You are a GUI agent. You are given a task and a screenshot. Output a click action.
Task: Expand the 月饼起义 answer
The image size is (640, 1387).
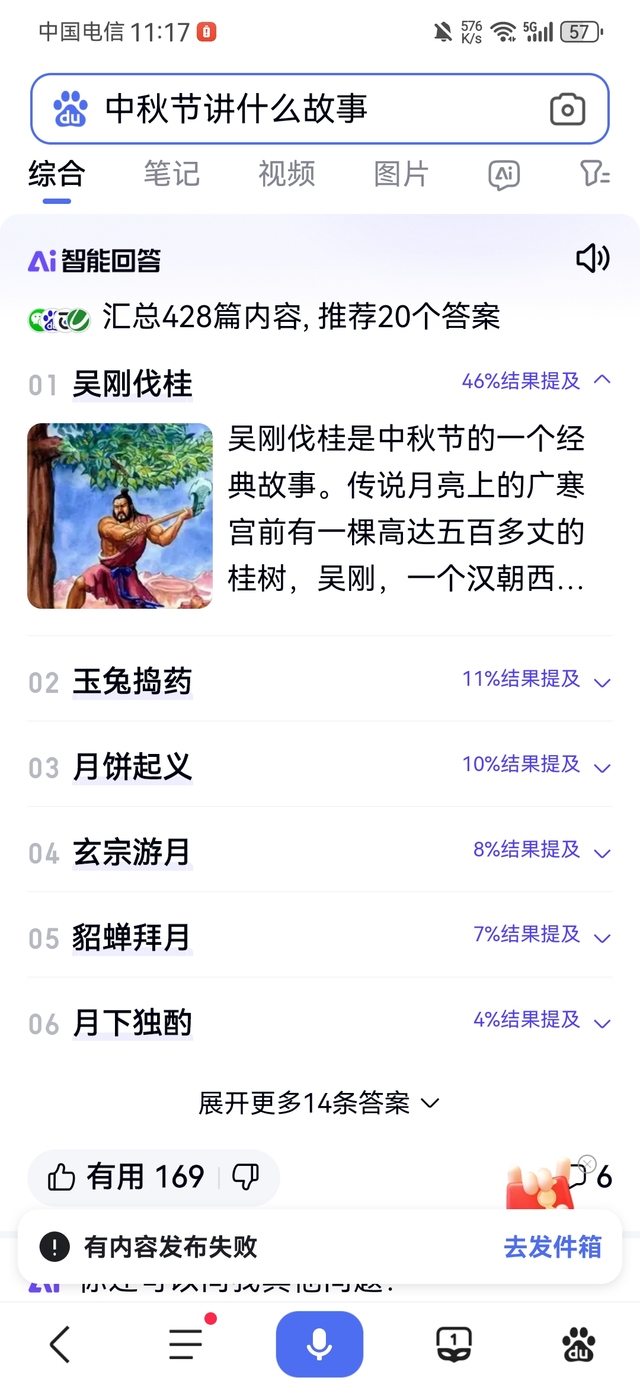601,767
